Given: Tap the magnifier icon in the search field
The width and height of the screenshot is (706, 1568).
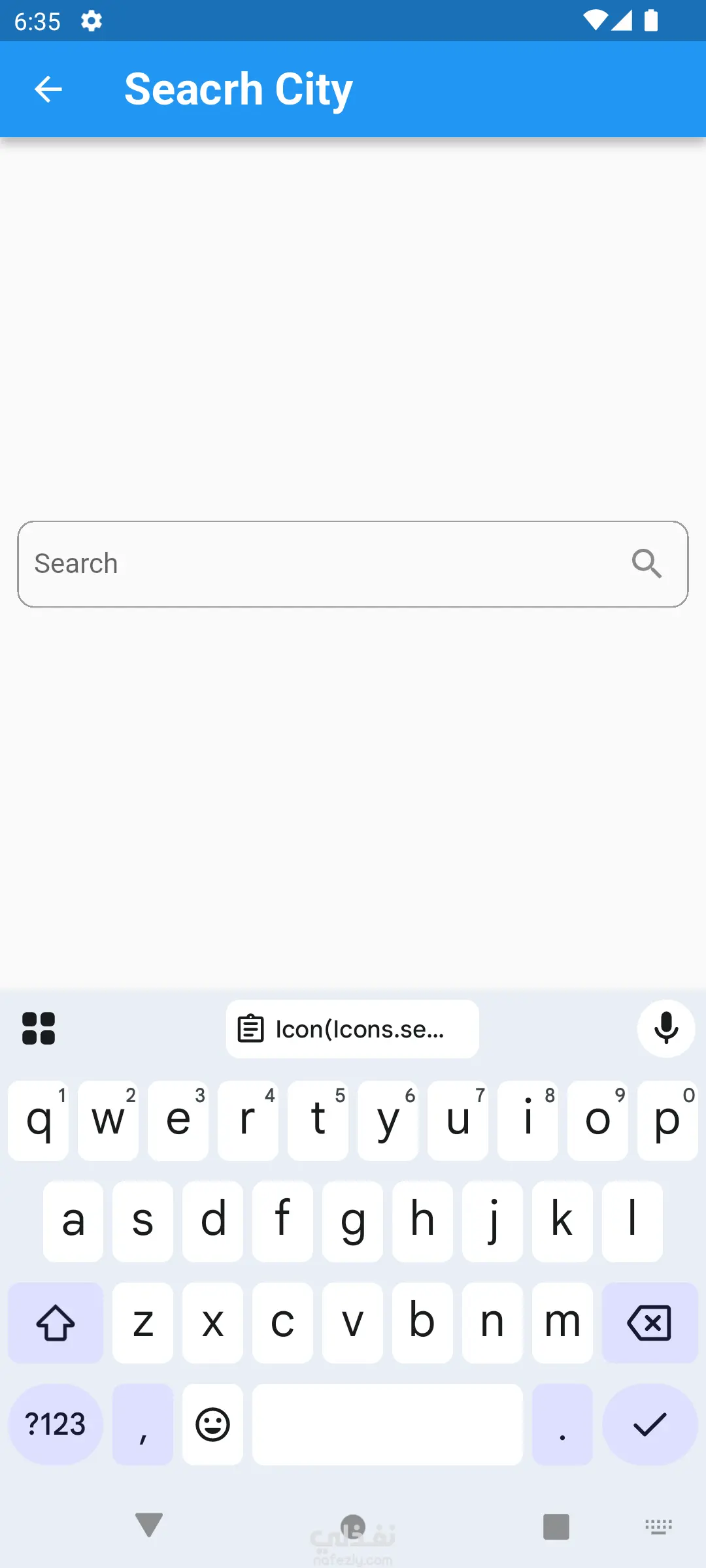Looking at the screenshot, I should point(647,564).
